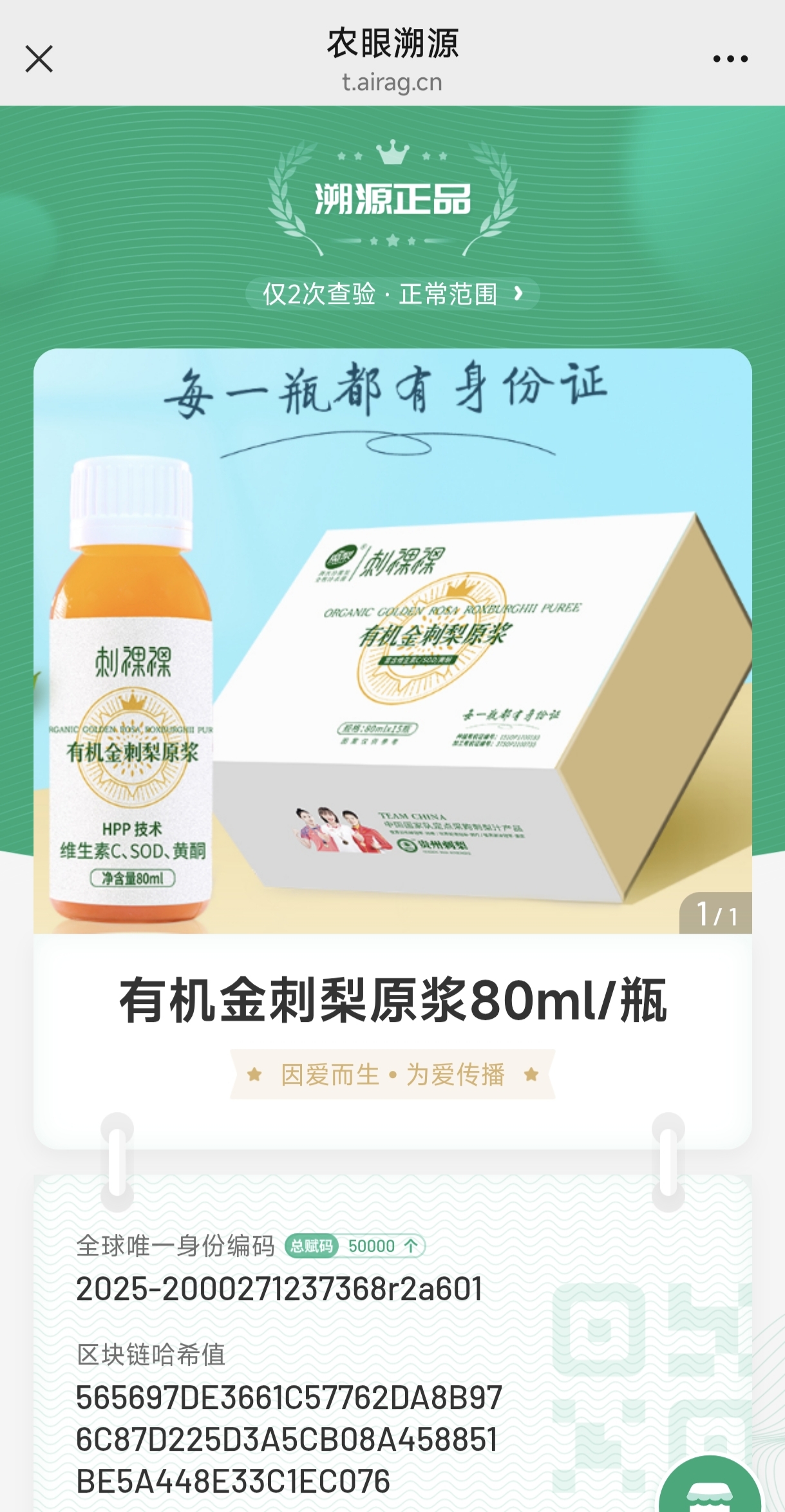Switch to the 农眼溯源 page title

[392, 44]
